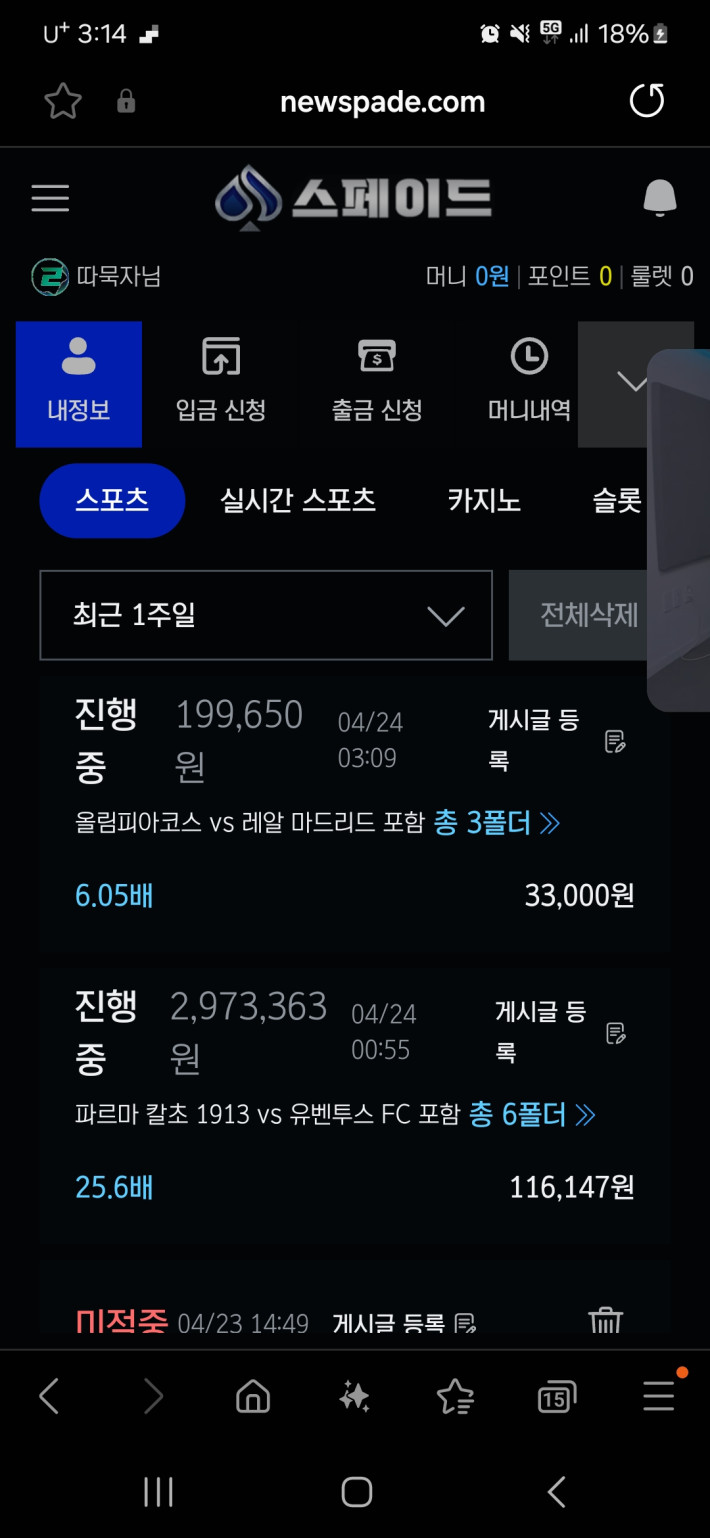
Task: Open 머니내역
Action: click(529, 384)
